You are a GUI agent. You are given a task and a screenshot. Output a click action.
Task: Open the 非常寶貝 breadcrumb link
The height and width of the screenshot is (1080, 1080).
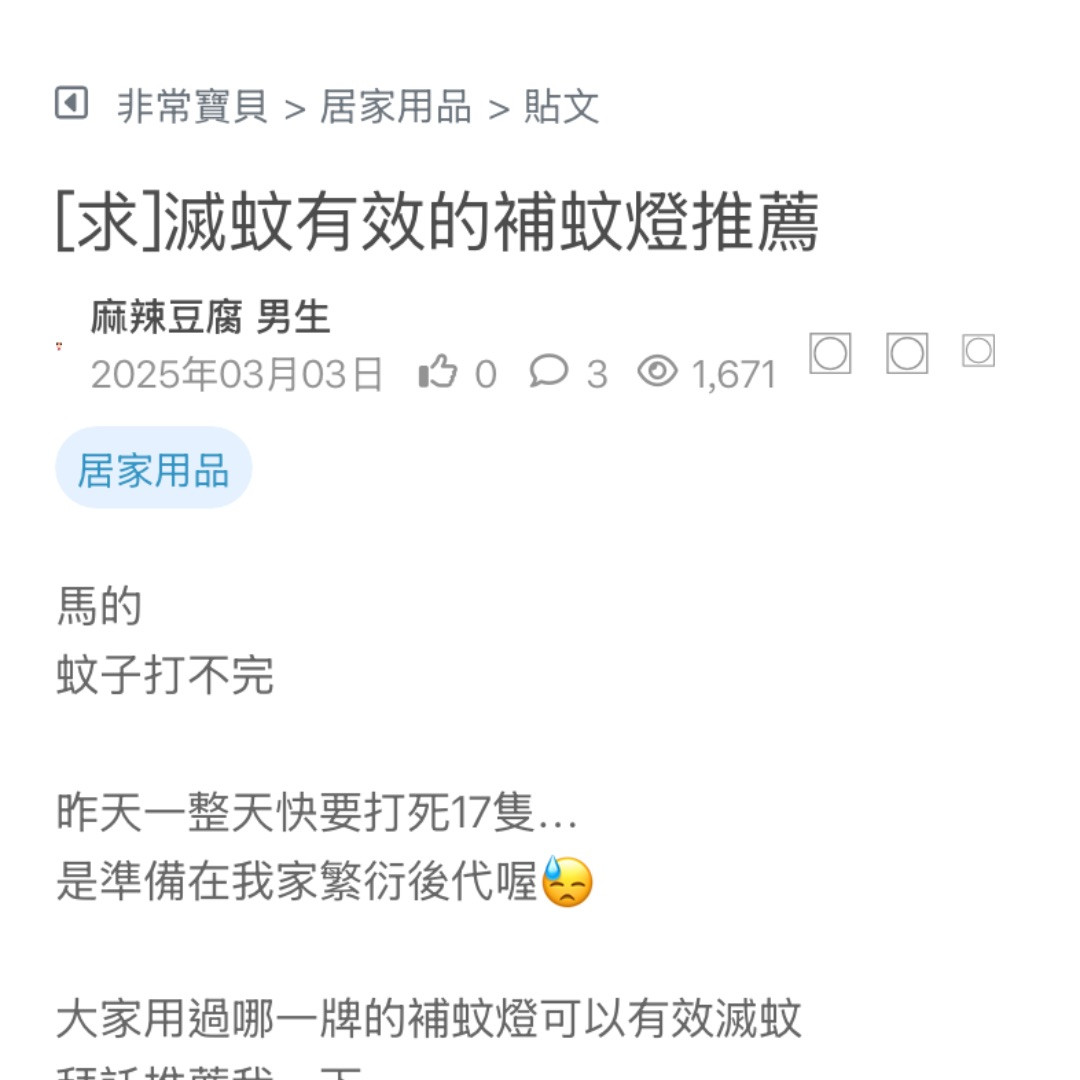click(193, 106)
